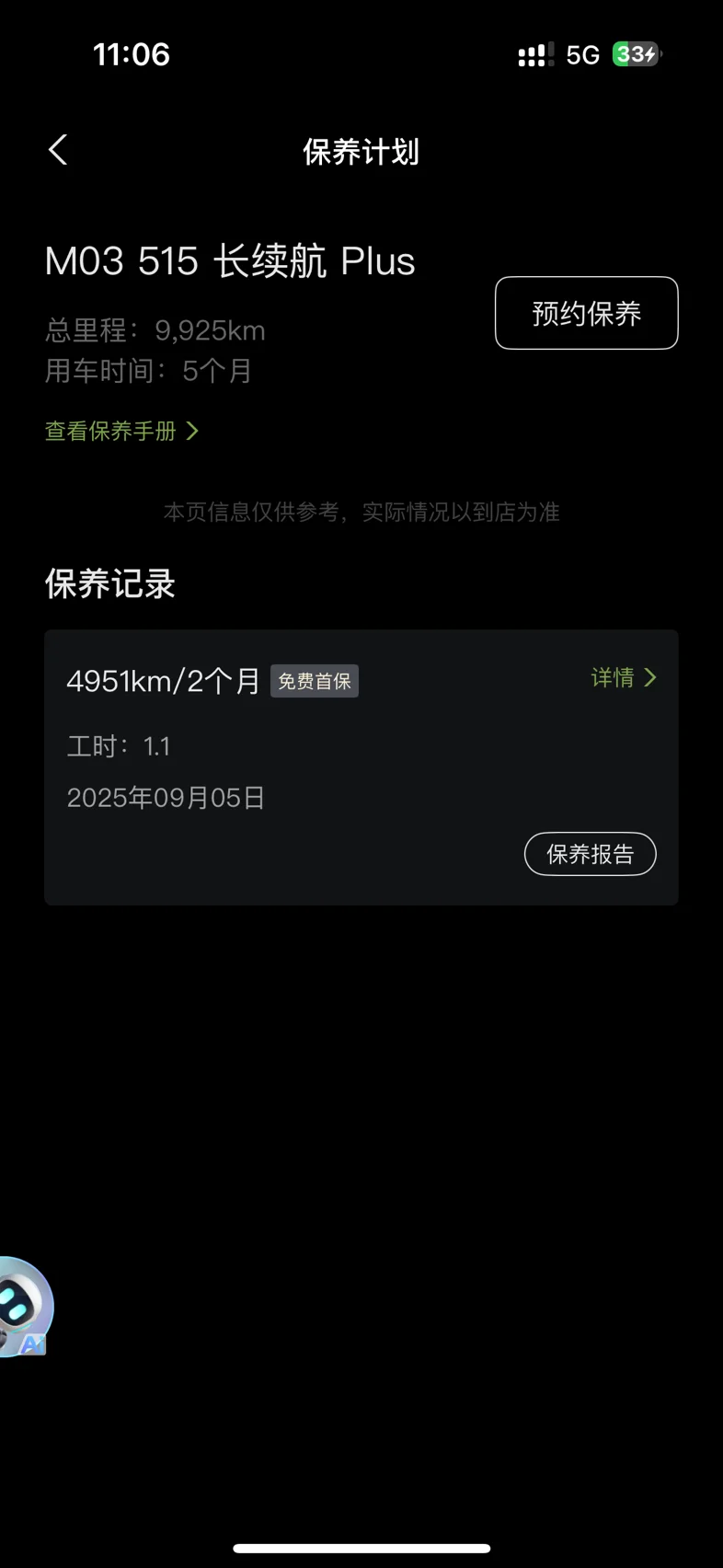
Task: View 详情 of the 4951km maintenance record
Action: [624, 678]
